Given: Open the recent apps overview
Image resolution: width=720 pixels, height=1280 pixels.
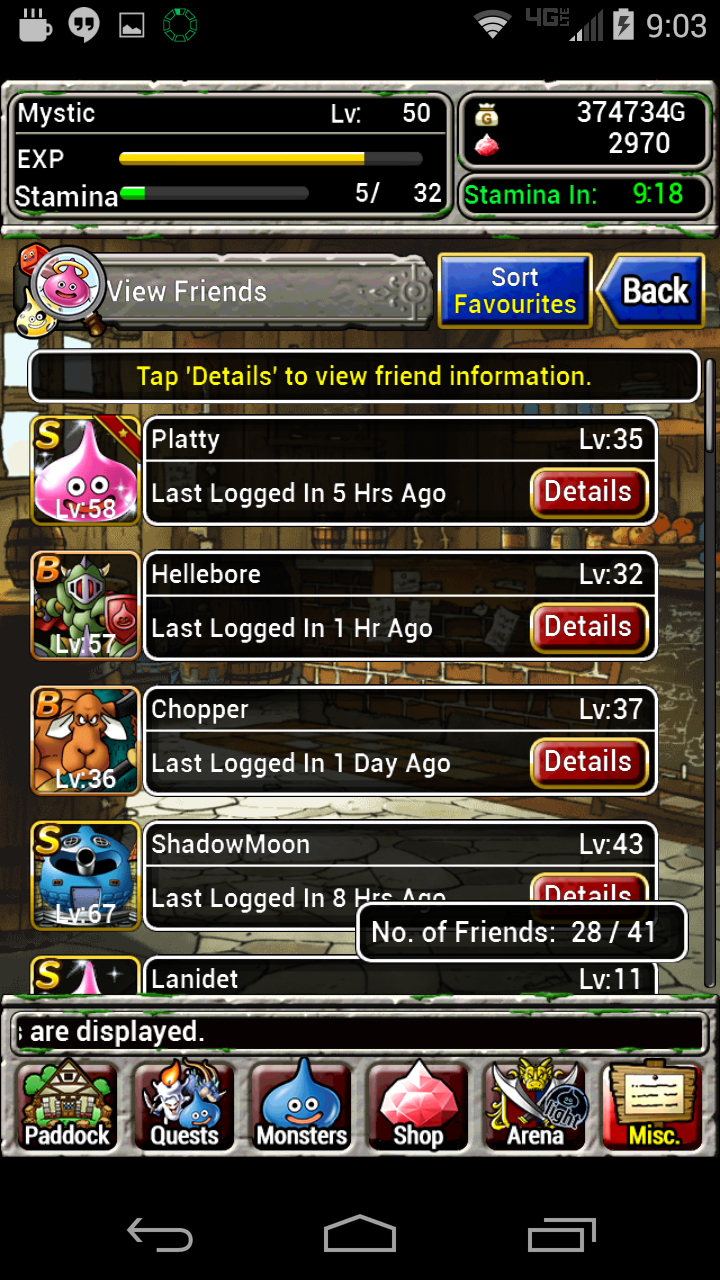Looking at the screenshot, I should [x=561, y=1233].
